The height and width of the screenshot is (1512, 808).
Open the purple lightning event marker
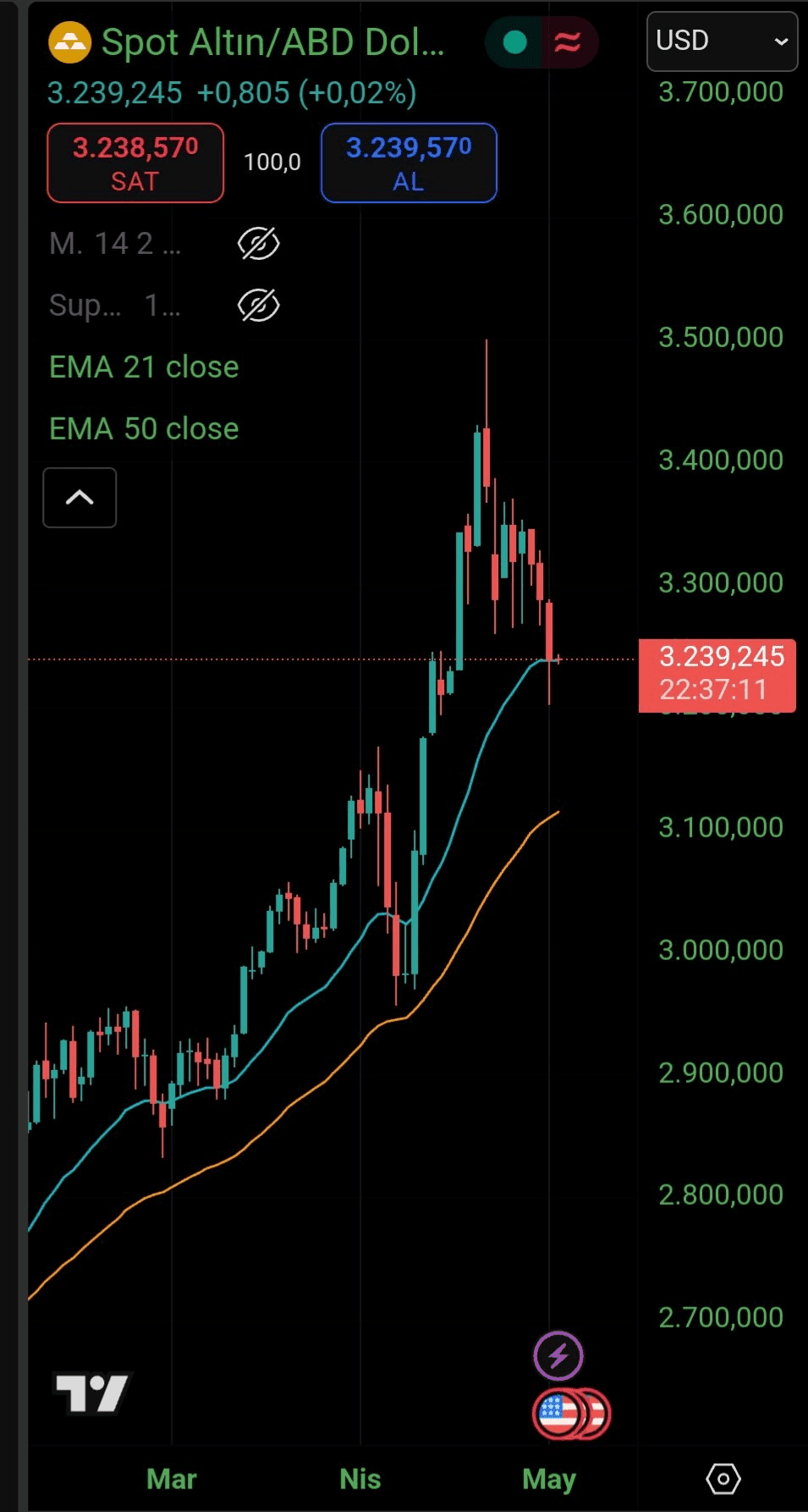coord(558,1356)
